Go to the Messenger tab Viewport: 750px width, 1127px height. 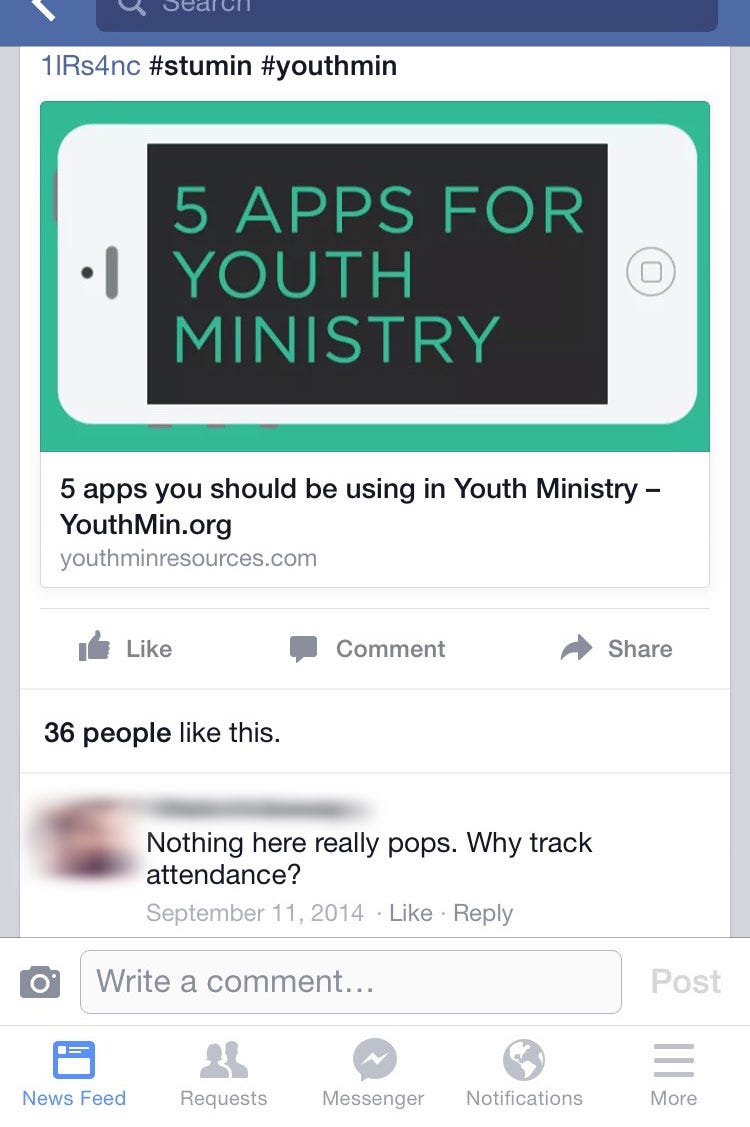[373, 1074]
